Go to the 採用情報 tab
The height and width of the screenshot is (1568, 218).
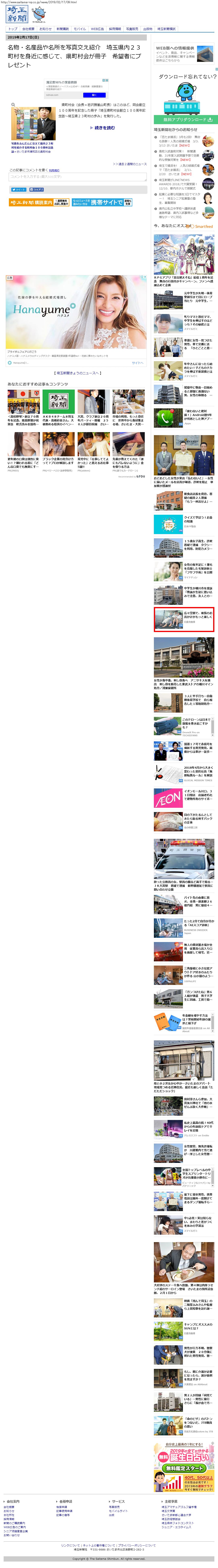[115, 29]
